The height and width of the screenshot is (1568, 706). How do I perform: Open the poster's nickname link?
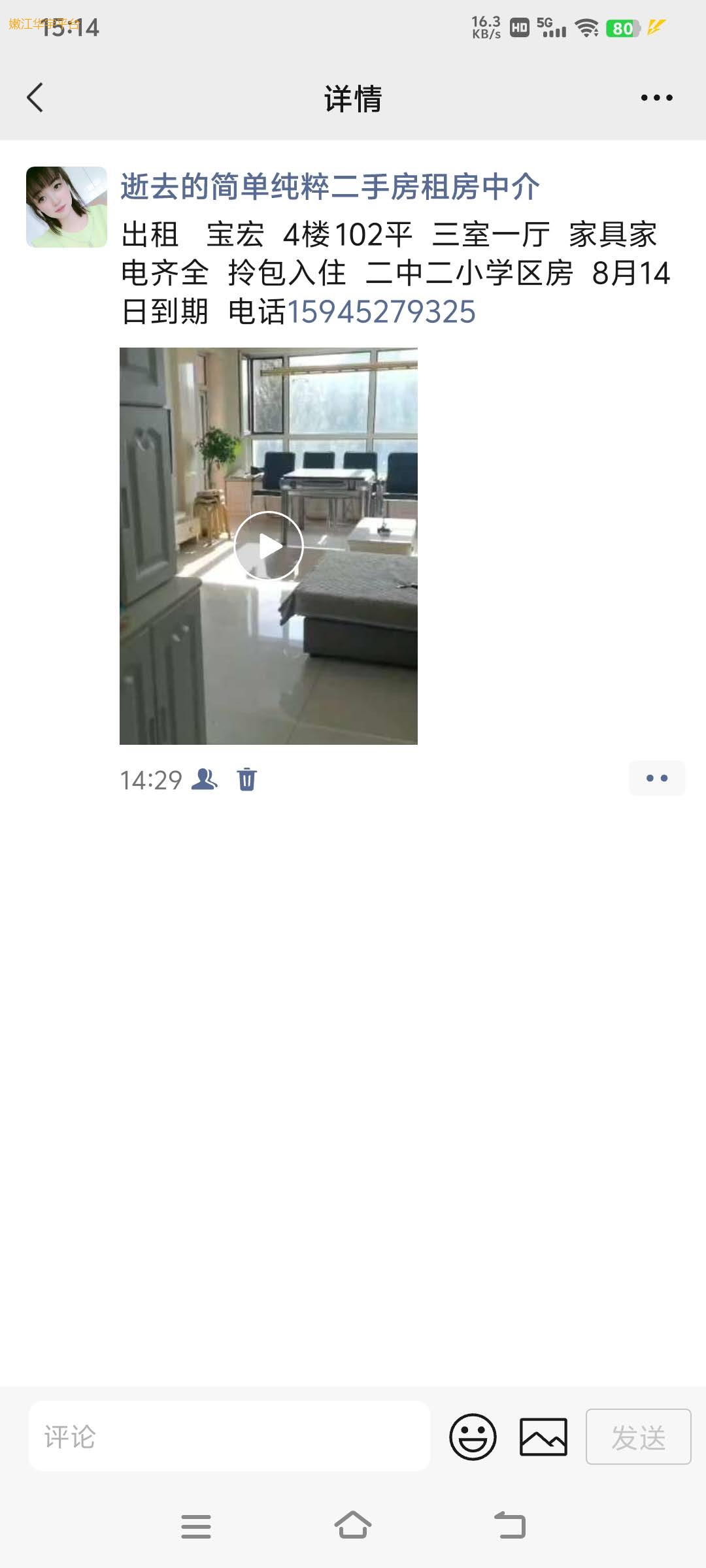click(x=330, y=187)
